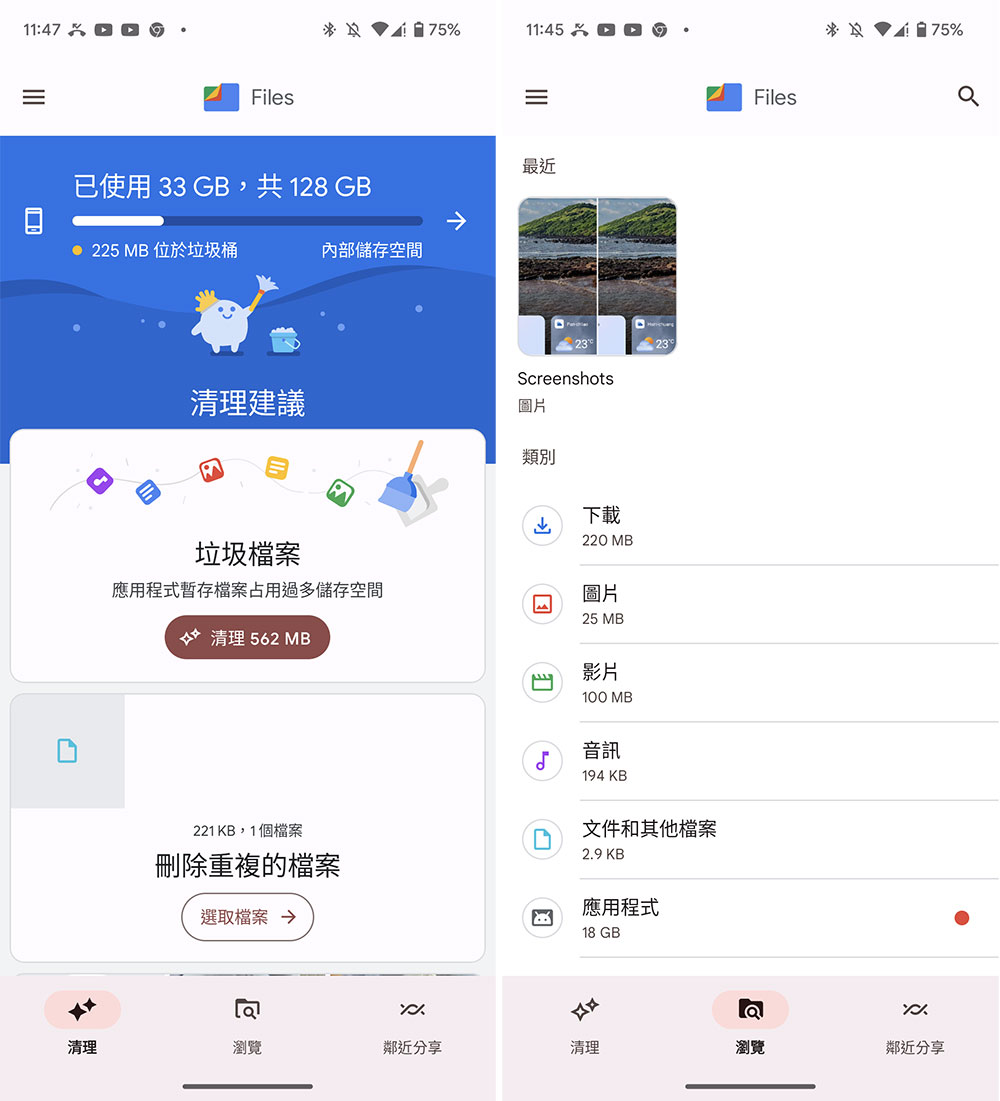Viewport: 1000px width, 1101px height.
Task: Switch to 清理 tab from the 類別 list screen
Action: [x=585, y=1024]
